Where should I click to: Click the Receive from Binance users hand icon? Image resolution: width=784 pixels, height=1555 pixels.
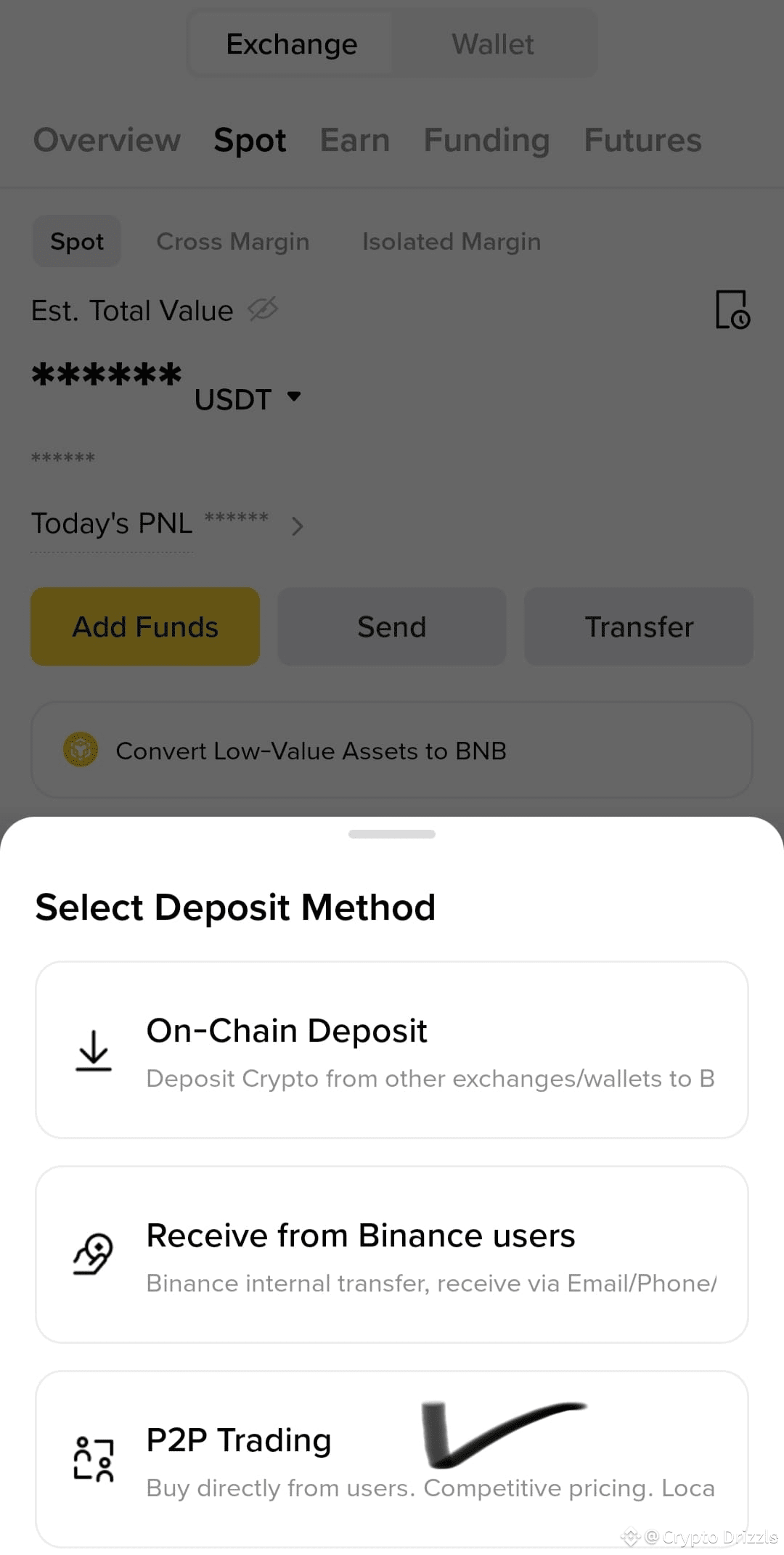coord(93,1253)
